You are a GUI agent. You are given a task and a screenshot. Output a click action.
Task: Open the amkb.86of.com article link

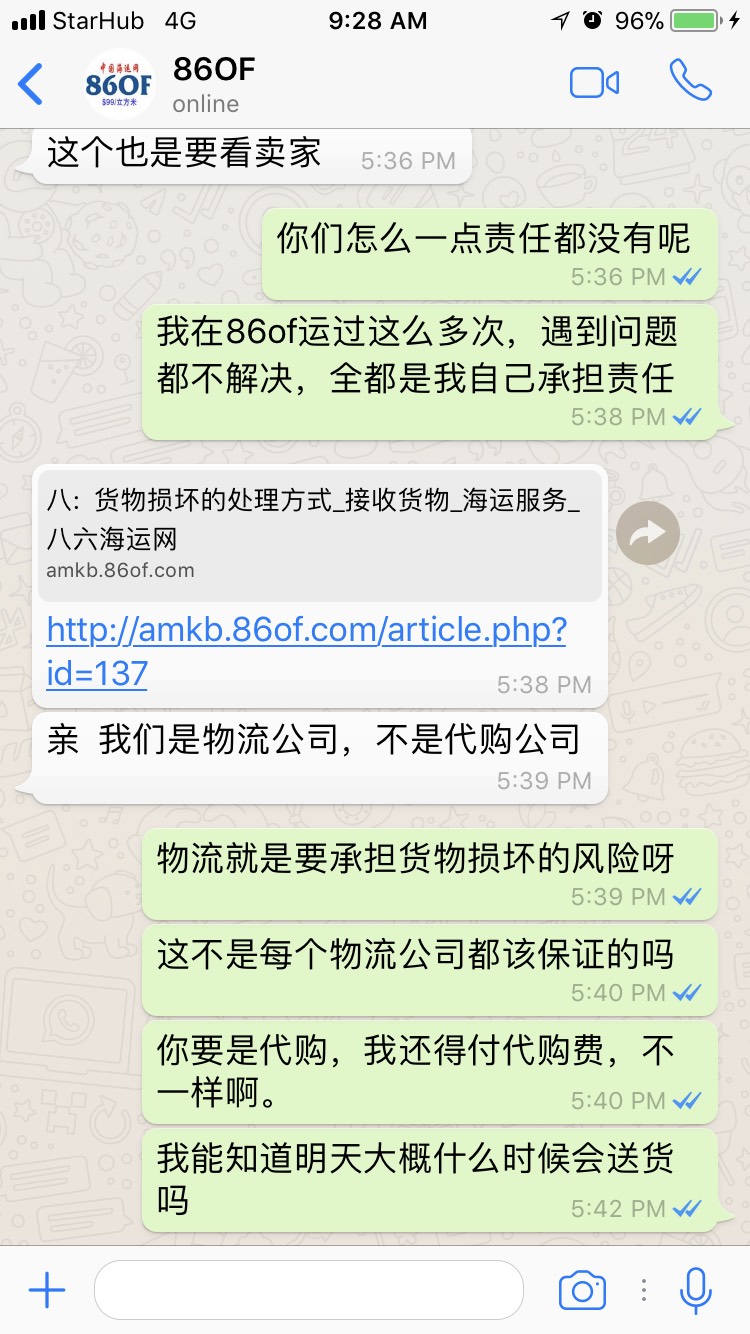coord(306,651)
